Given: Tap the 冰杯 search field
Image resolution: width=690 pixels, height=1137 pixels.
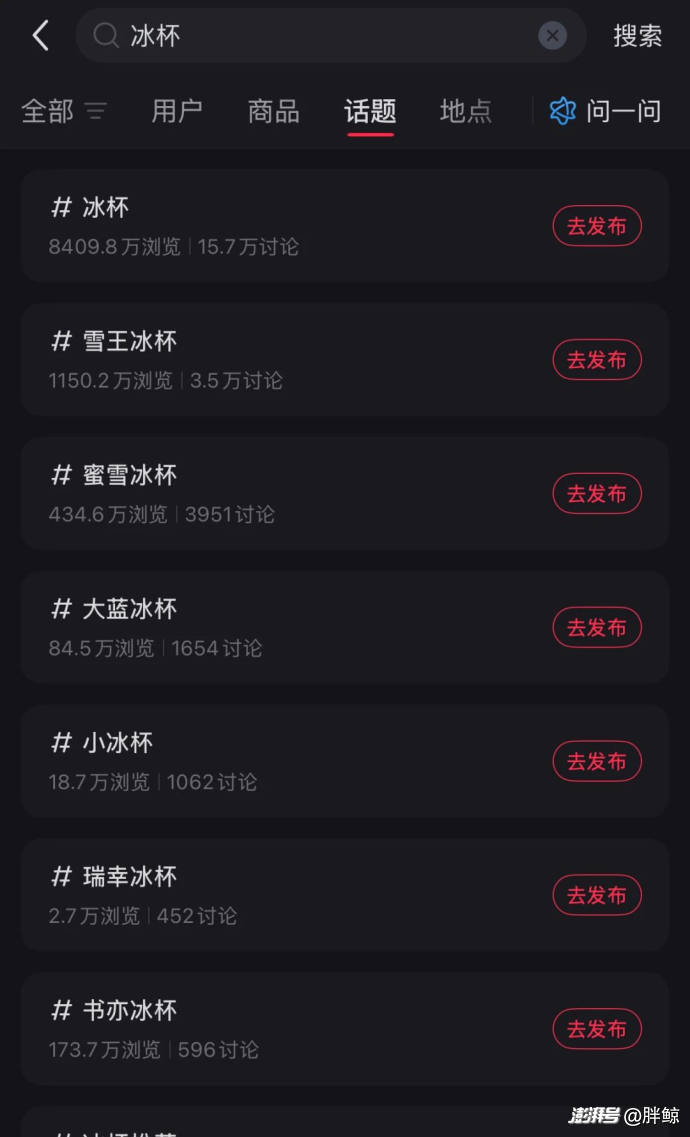Looking at the screenshot, I should pyautogui.click(x=320, y=36).
